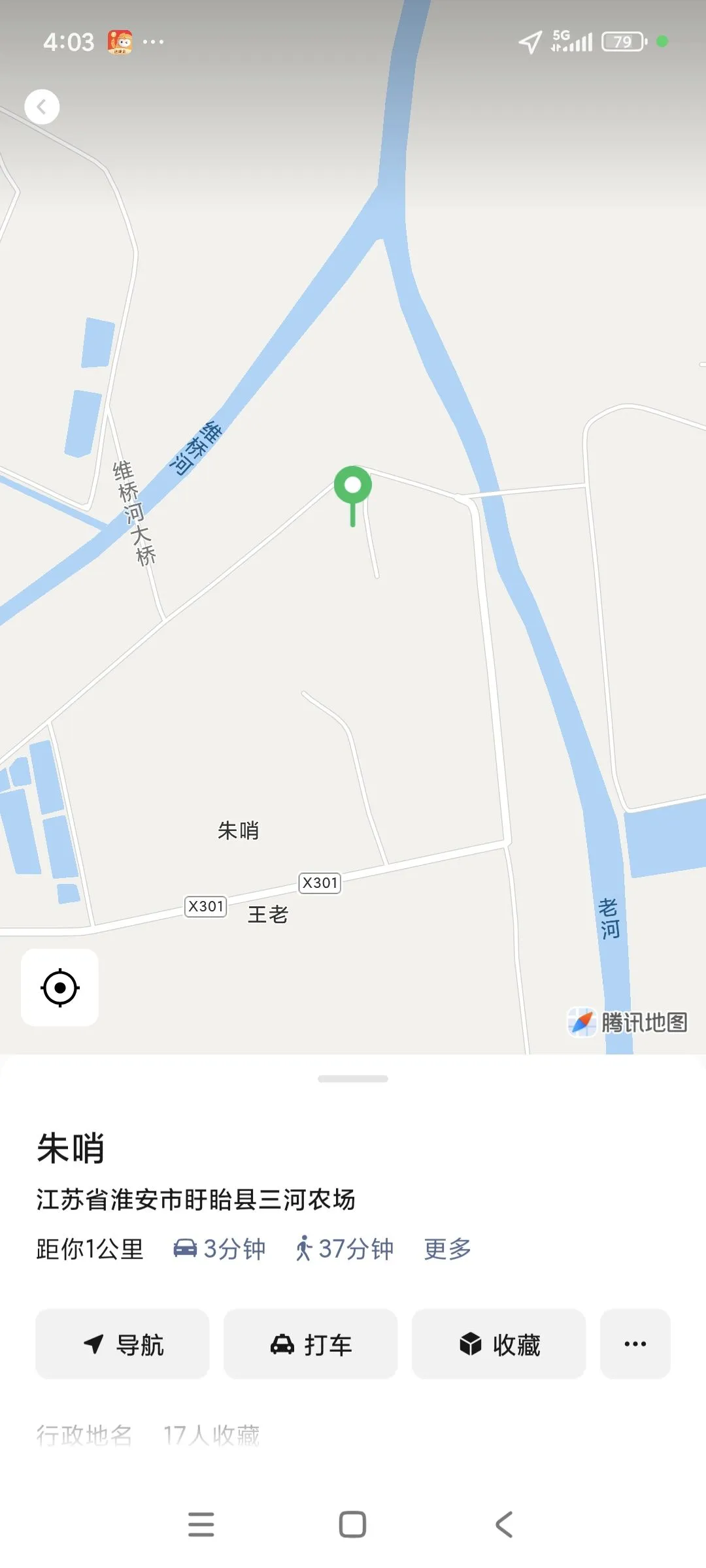Tap the green location pin on map
The image size is (706, 1568).
click(x=353, y=487)
